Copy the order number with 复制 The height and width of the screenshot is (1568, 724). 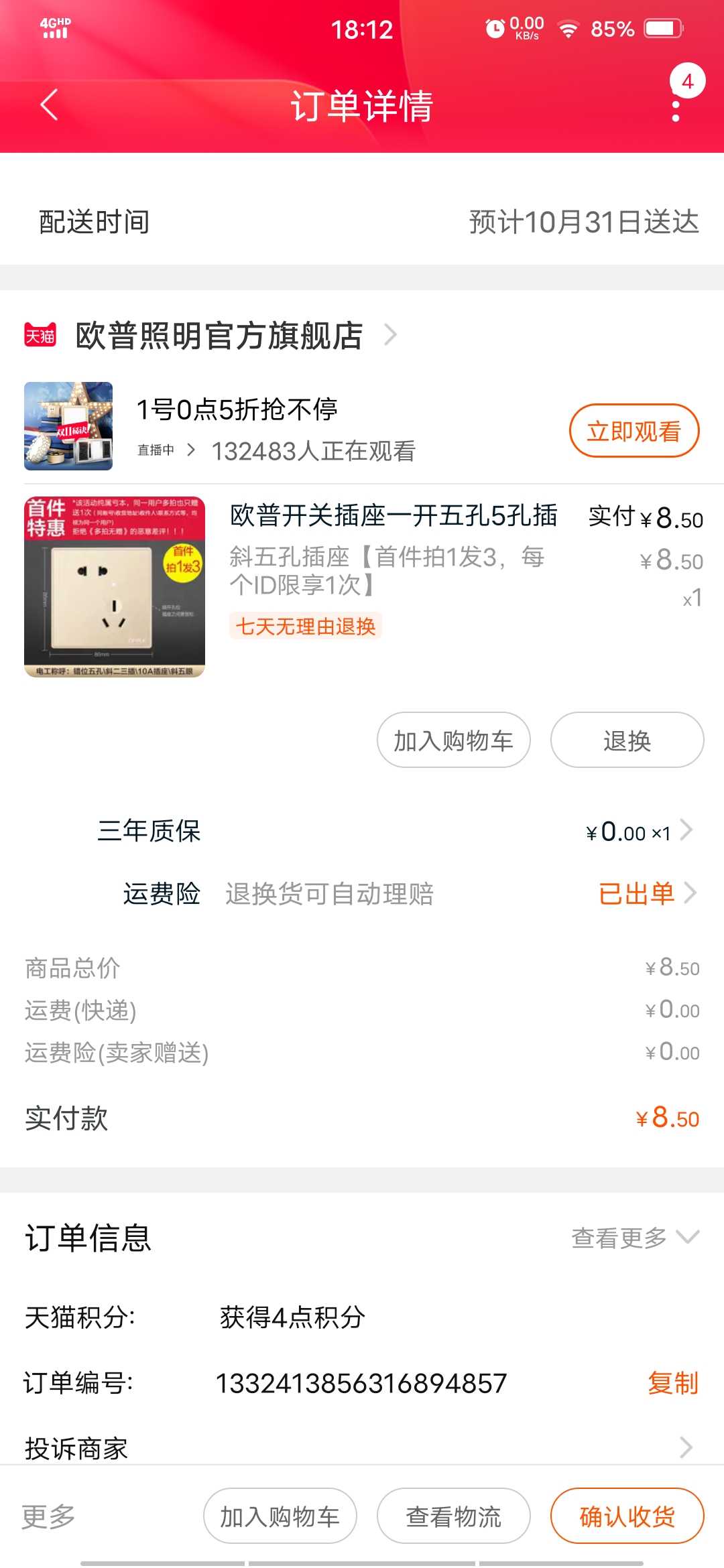click(x=673, y=1383)
